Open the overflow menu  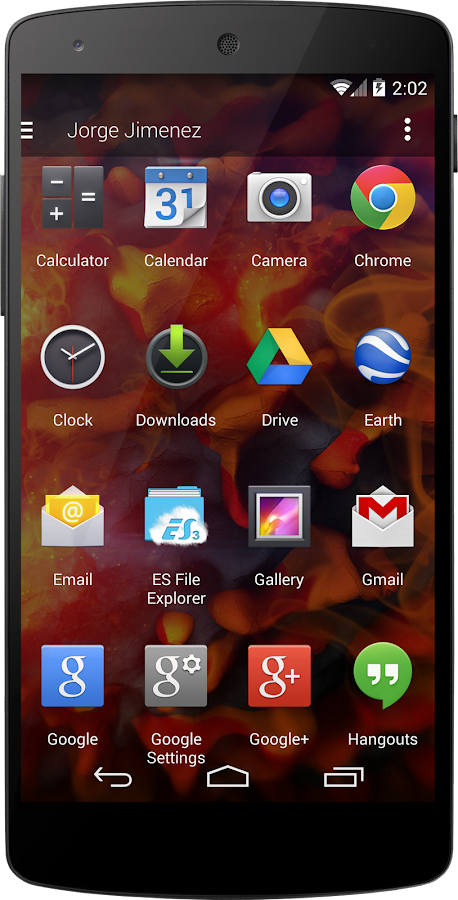coord(407,130)
